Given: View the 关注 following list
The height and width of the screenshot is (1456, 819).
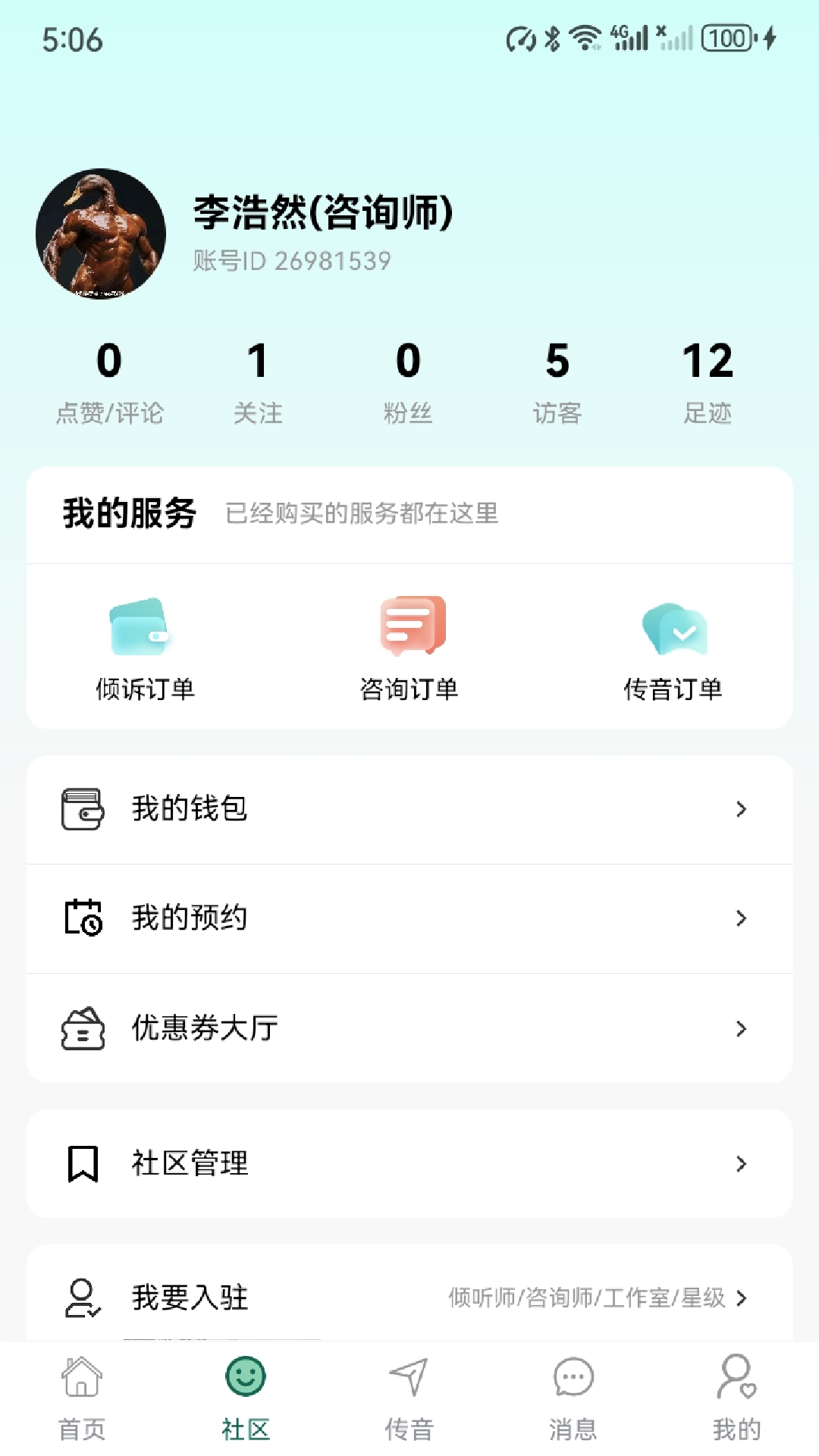Looking at the screenshot, I should [258, 381].
